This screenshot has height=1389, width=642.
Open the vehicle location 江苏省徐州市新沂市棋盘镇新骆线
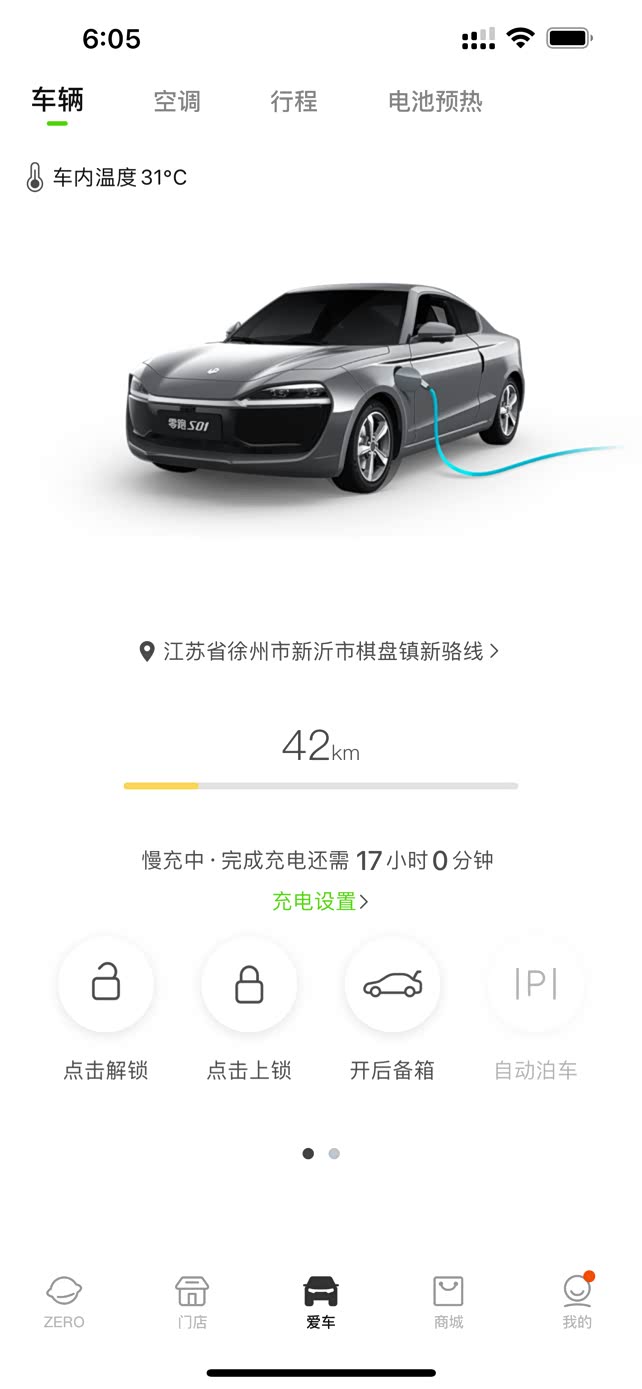tap(320, 652)
